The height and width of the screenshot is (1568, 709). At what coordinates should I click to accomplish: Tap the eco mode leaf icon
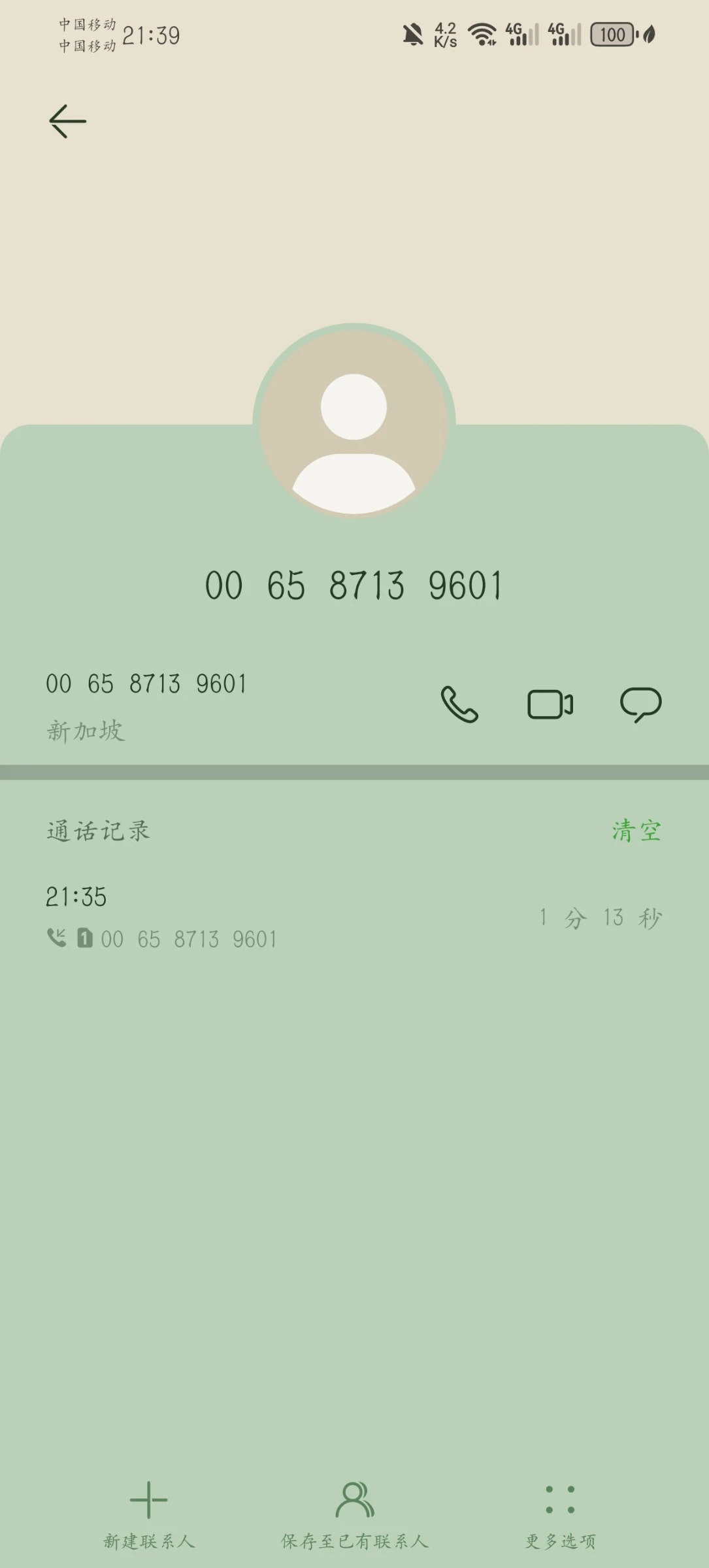[649, 33]
